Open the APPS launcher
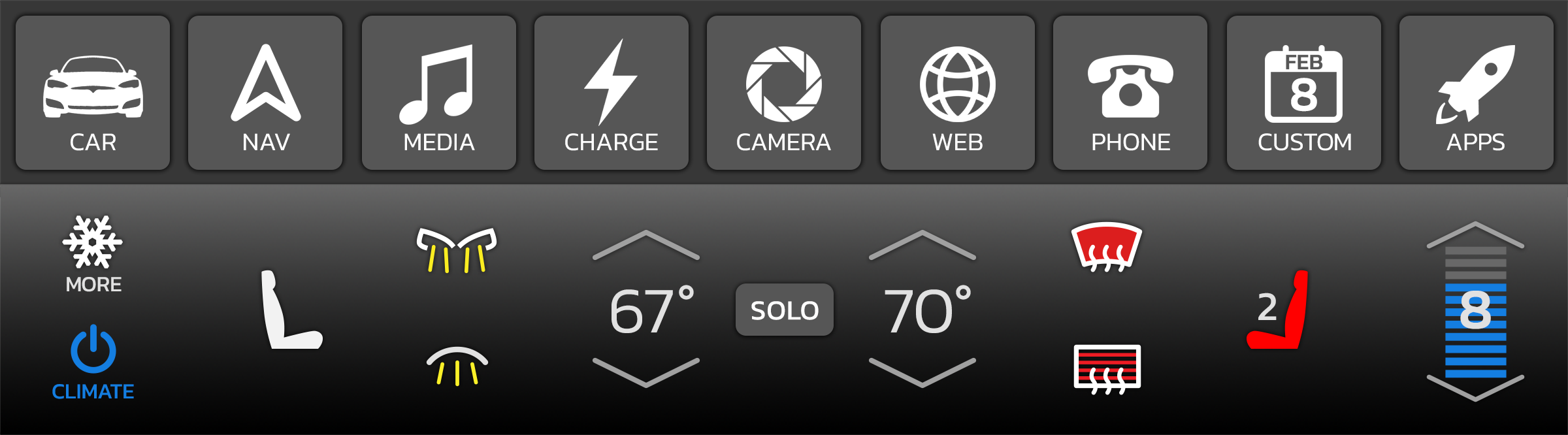The image size is (1568, 435). point(1476,93)
